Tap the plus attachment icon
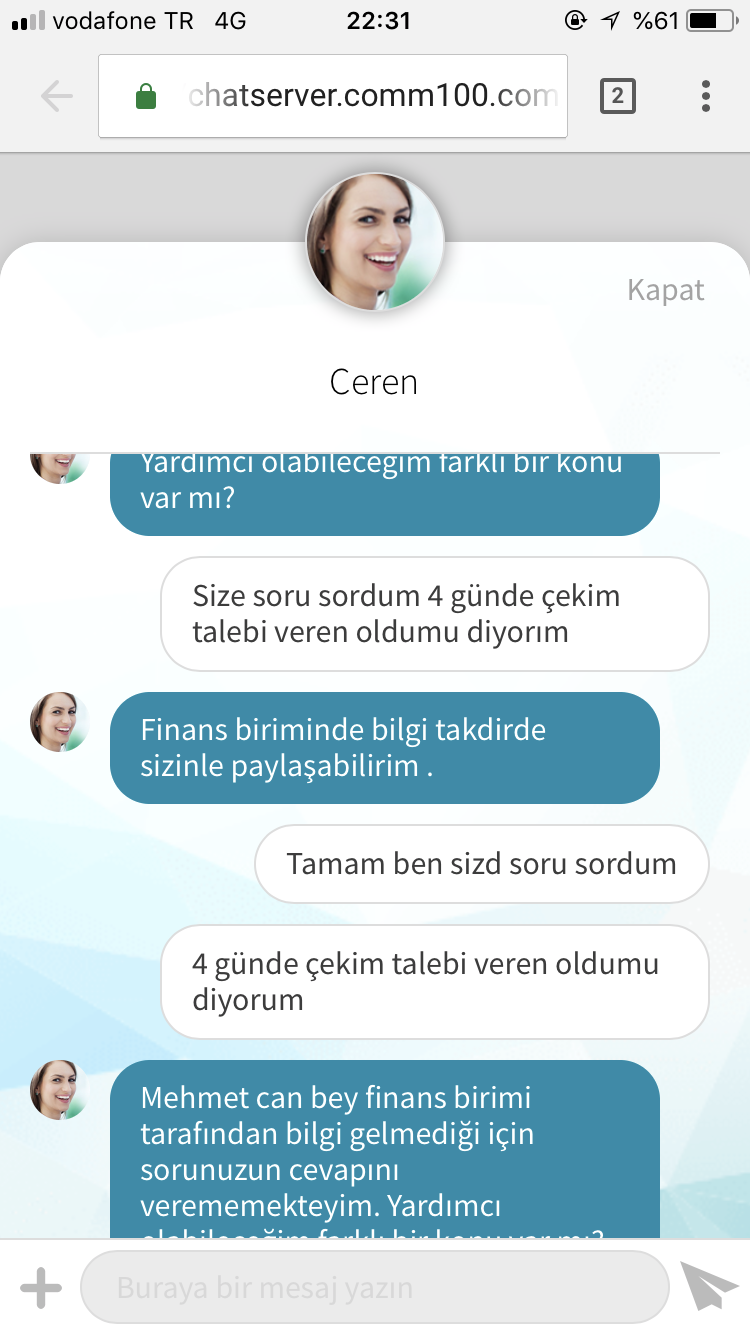 41,1288
